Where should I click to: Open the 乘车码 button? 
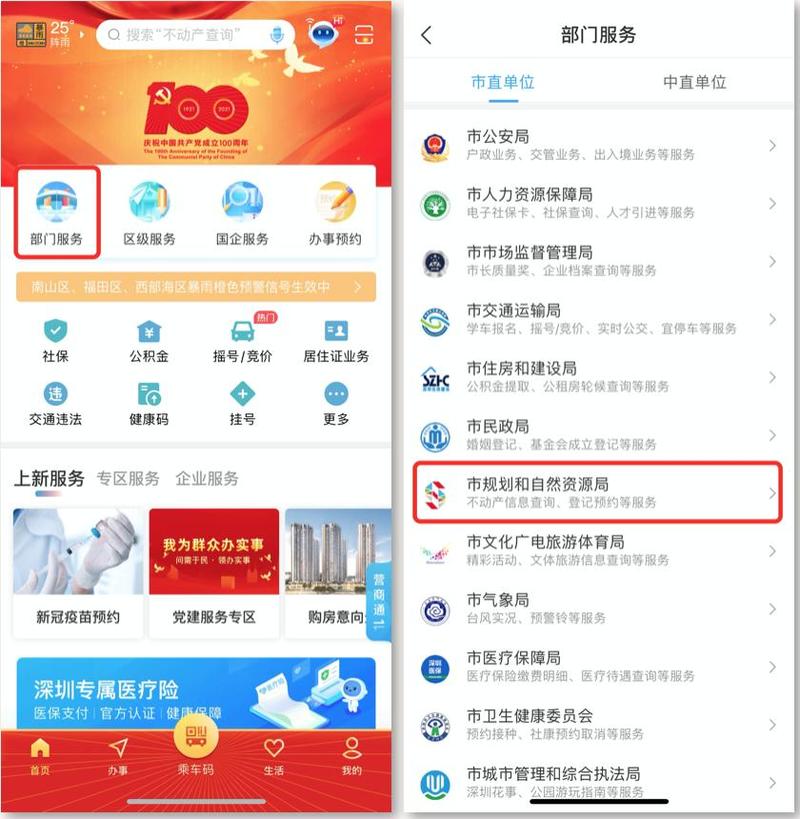click(x=196, y=746)
